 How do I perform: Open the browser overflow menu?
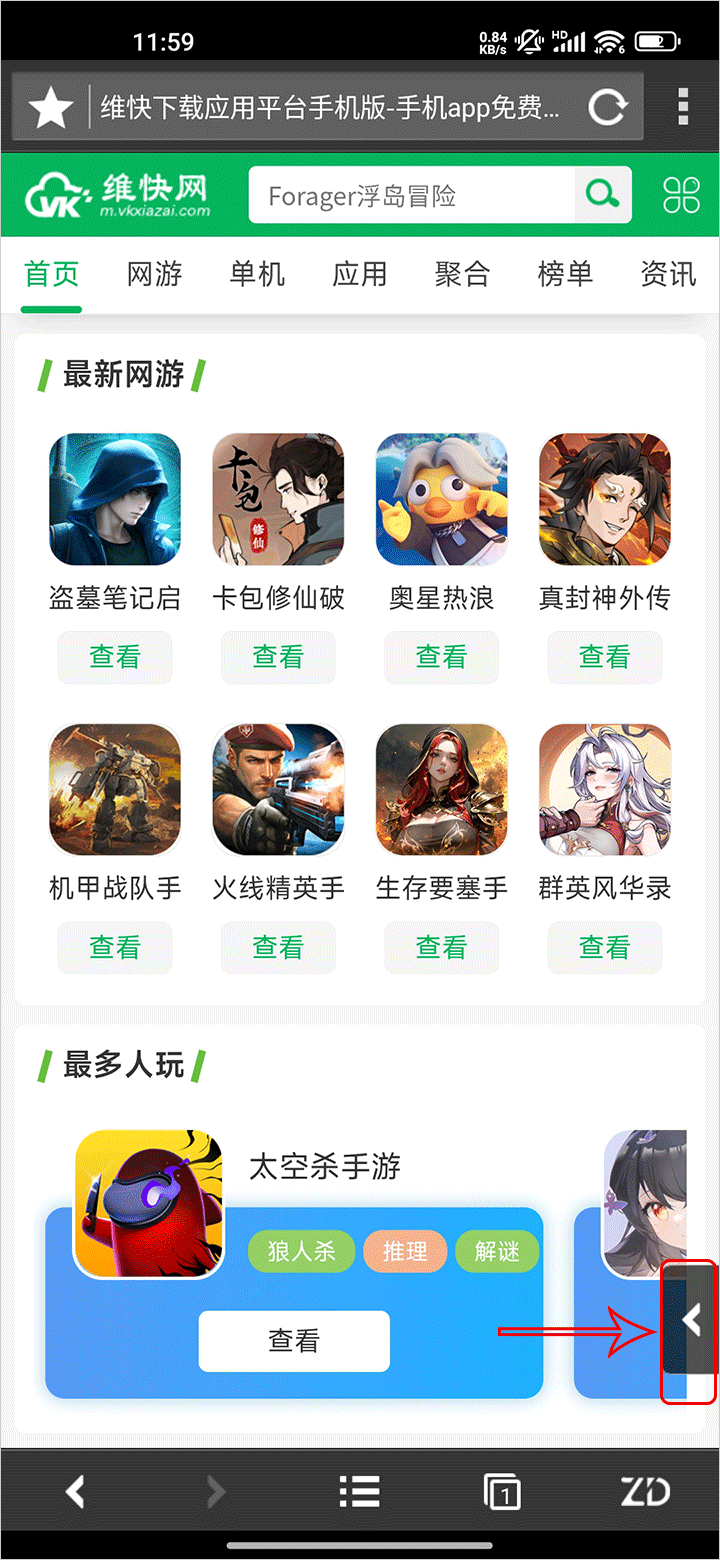click(683, 106)
